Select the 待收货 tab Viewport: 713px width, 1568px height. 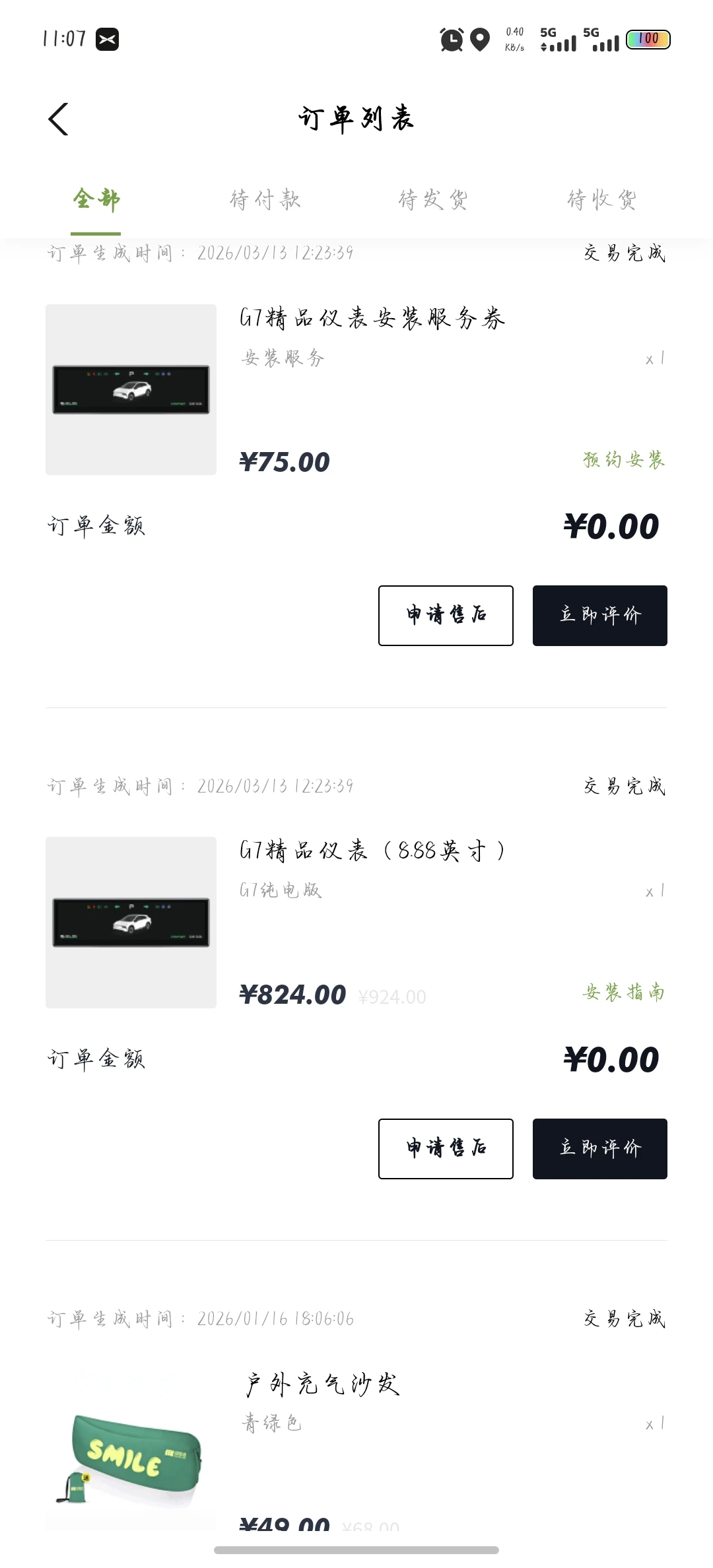(x=602, y=200)
